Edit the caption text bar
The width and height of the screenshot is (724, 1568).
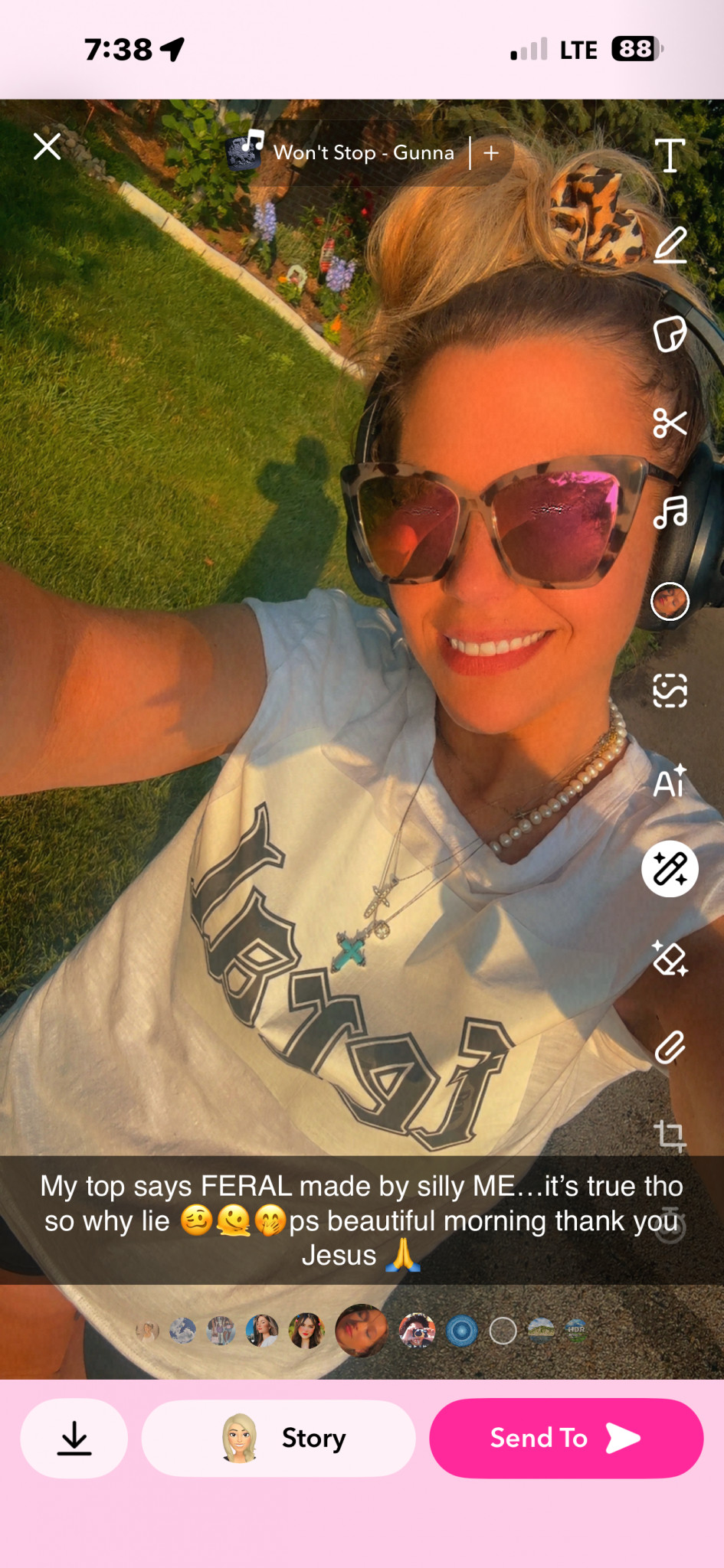point(362,1220)
